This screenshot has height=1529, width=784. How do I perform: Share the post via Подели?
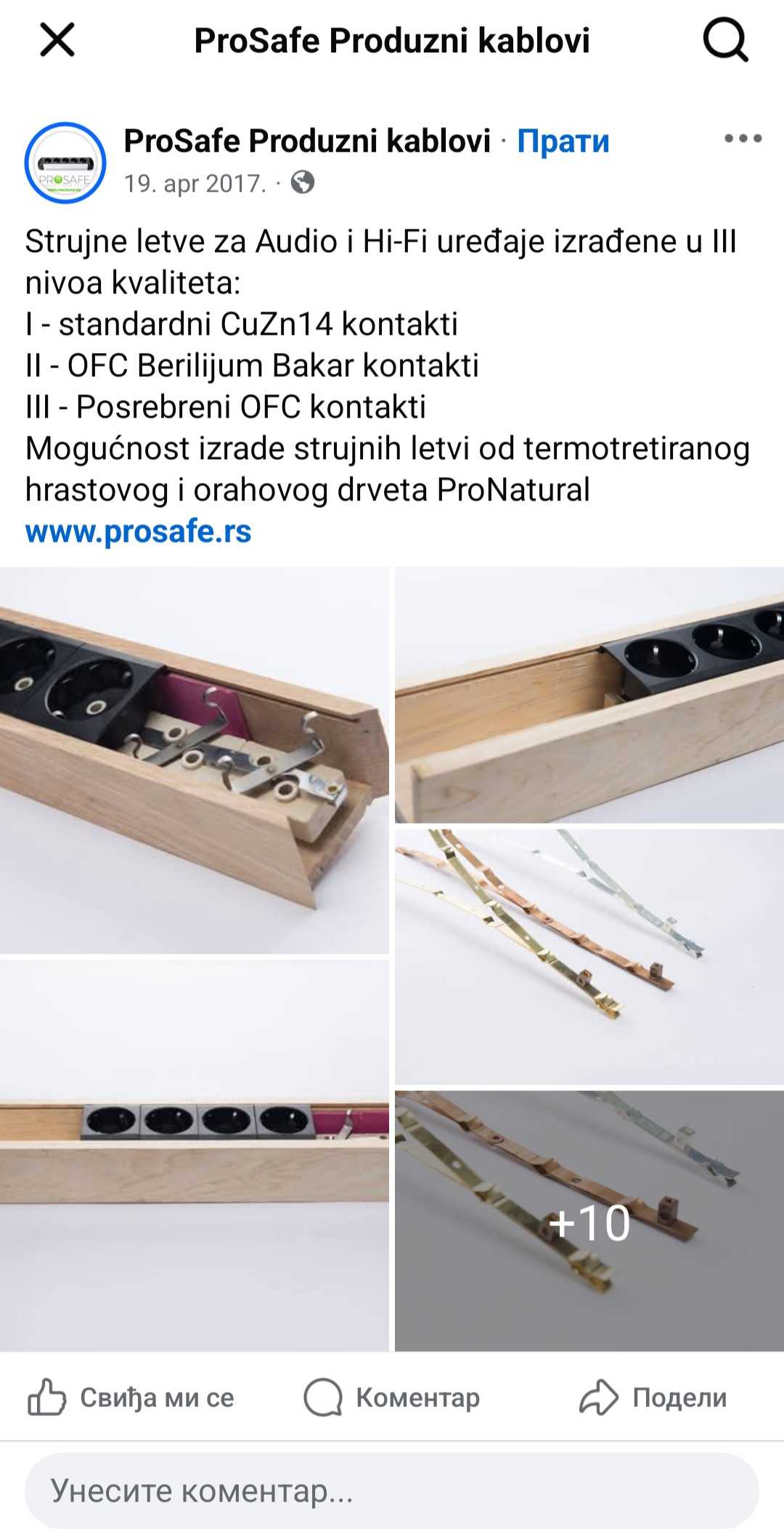pos(653,1398)
